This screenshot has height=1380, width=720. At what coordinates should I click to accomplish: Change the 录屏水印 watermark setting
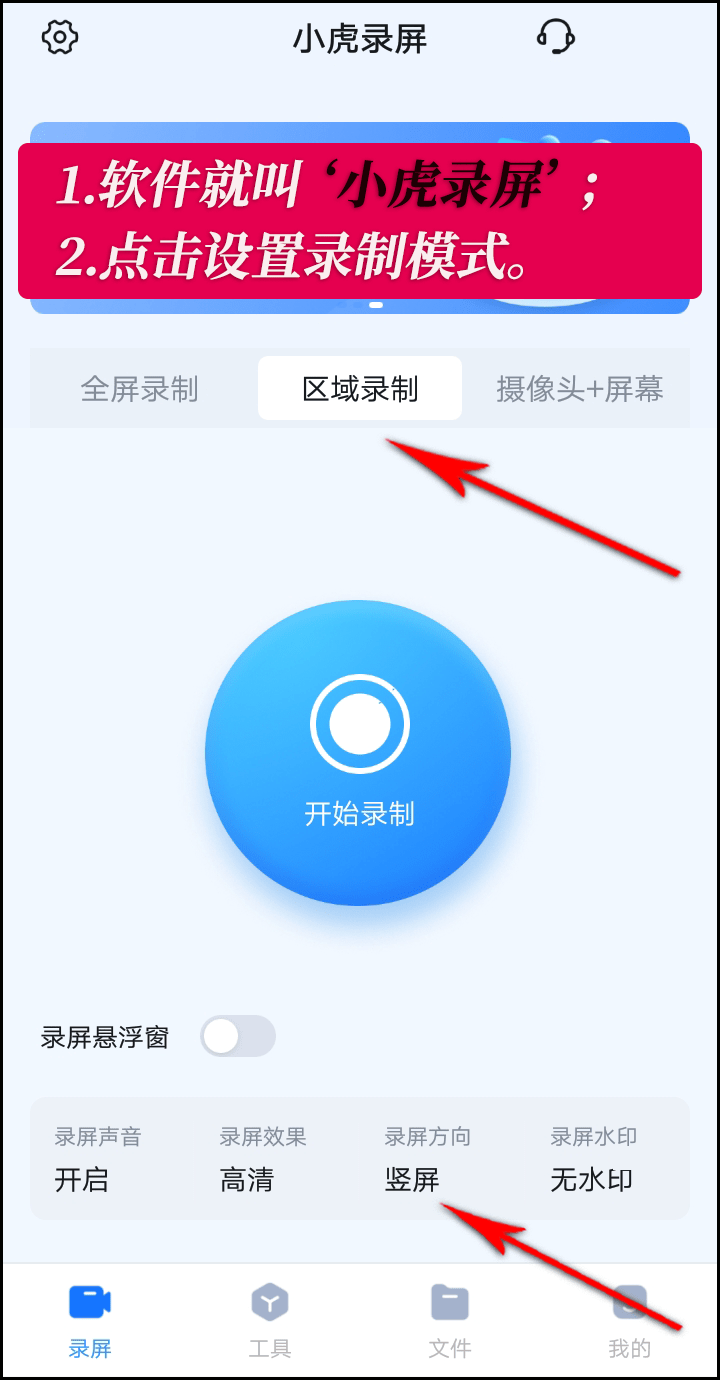coord(594,1160)
